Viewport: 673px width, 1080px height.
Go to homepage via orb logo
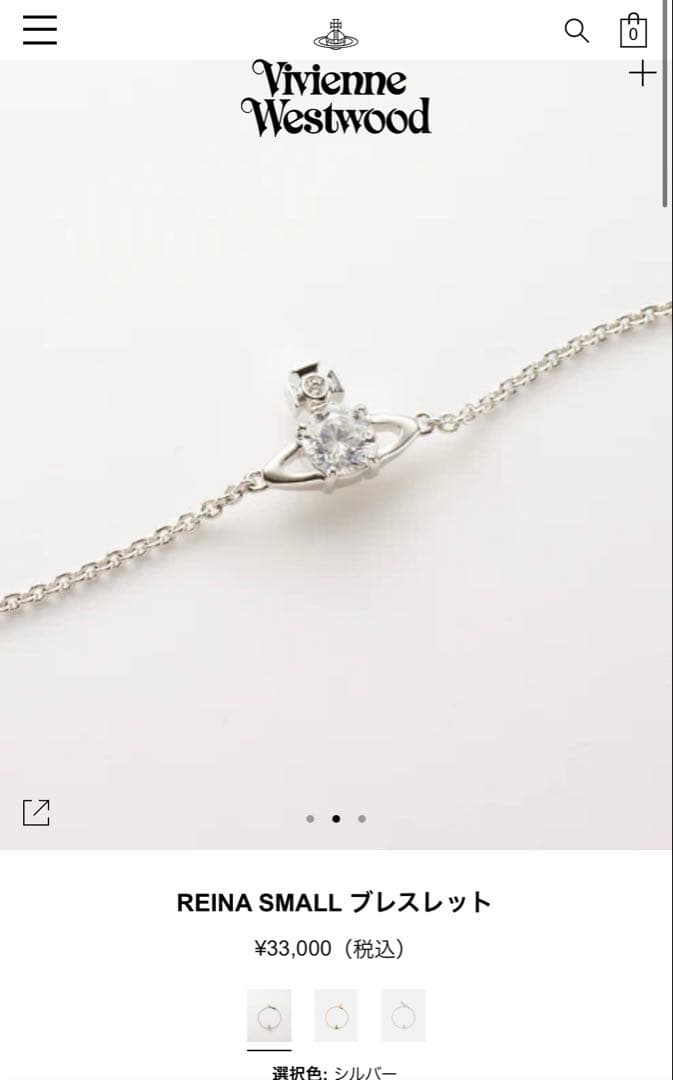[x=336, y=34]
